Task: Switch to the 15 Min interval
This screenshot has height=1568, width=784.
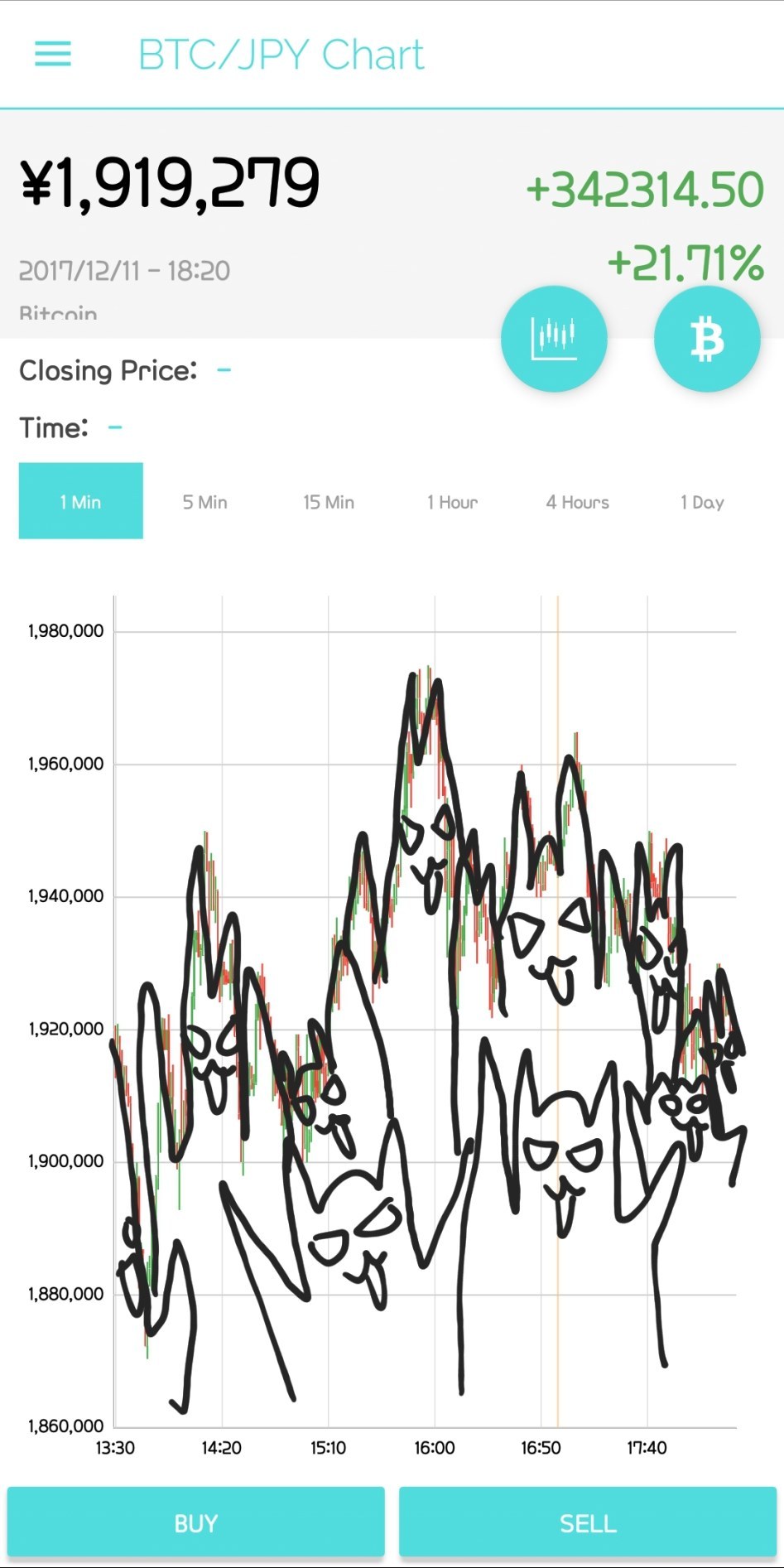Action: (x=329, y=502)
